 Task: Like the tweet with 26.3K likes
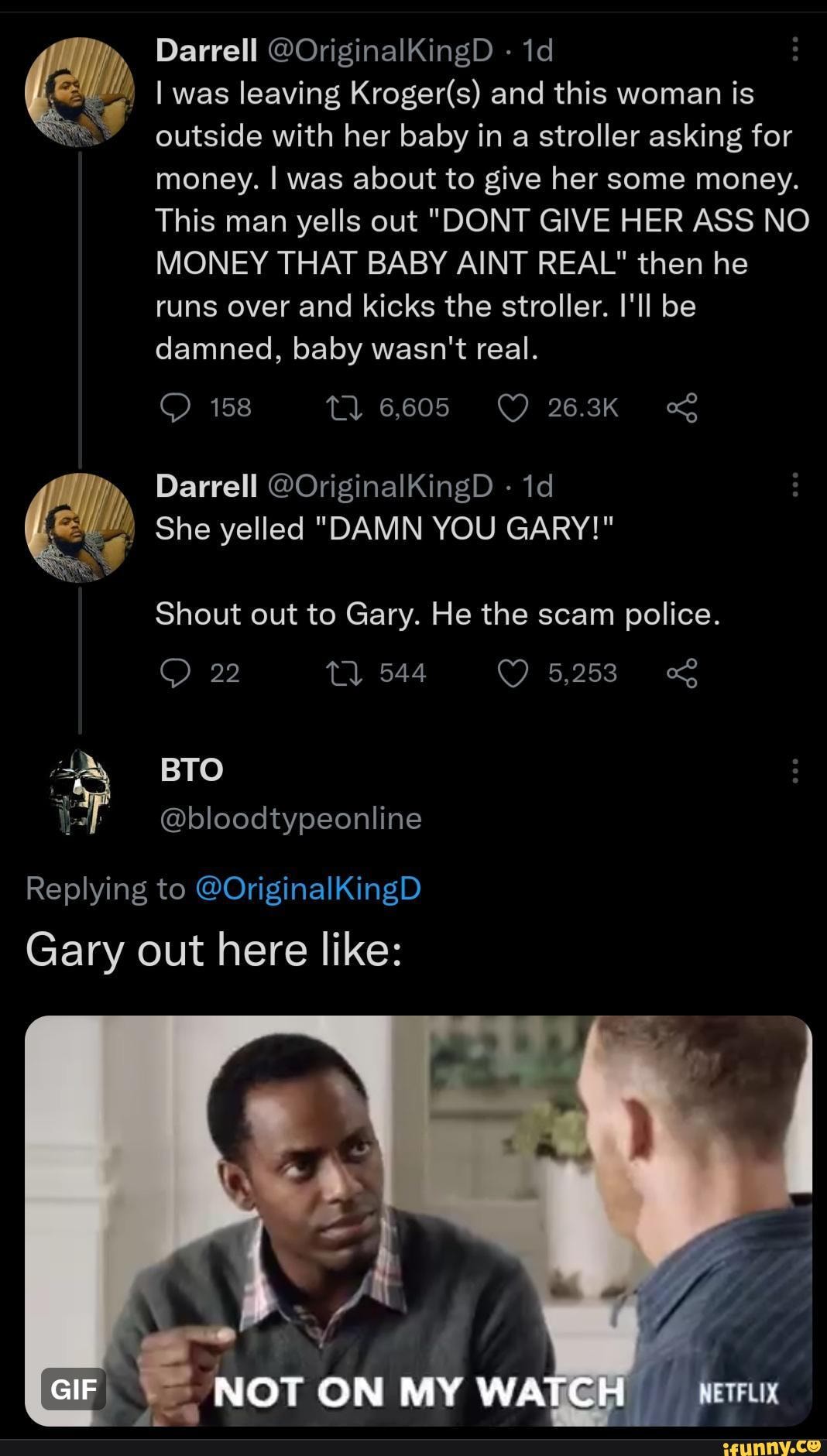pos(513,407)
